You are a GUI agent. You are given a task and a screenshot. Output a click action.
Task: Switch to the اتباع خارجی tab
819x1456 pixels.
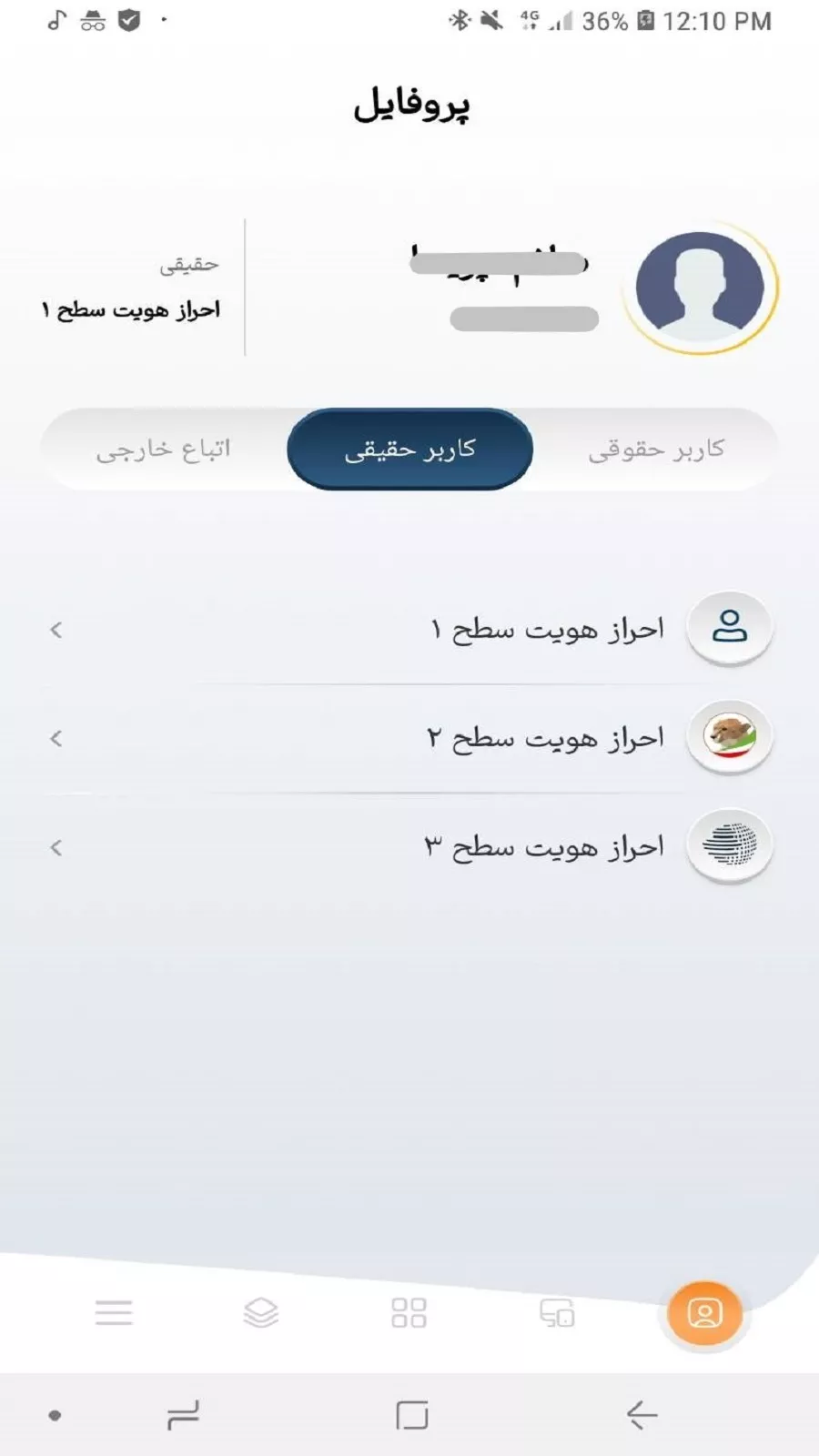pos(164,450)
